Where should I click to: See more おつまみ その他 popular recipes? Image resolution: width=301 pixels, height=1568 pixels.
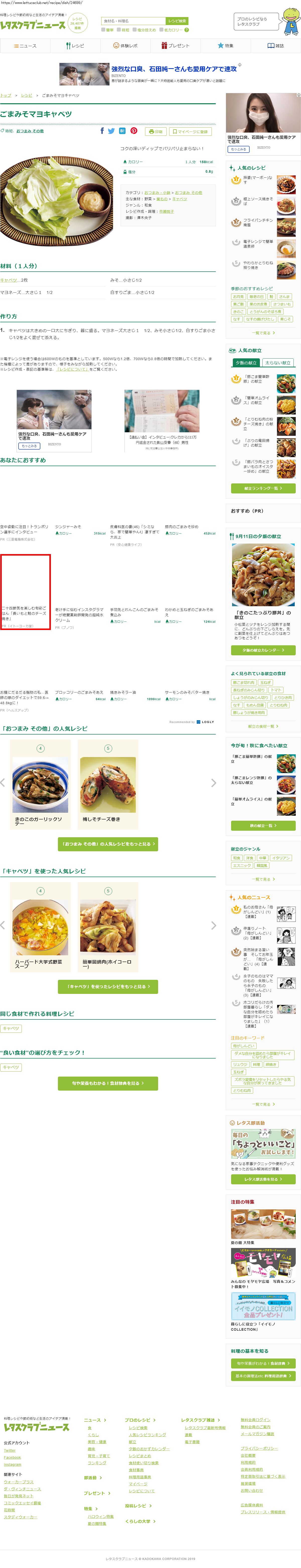point(108,844)
